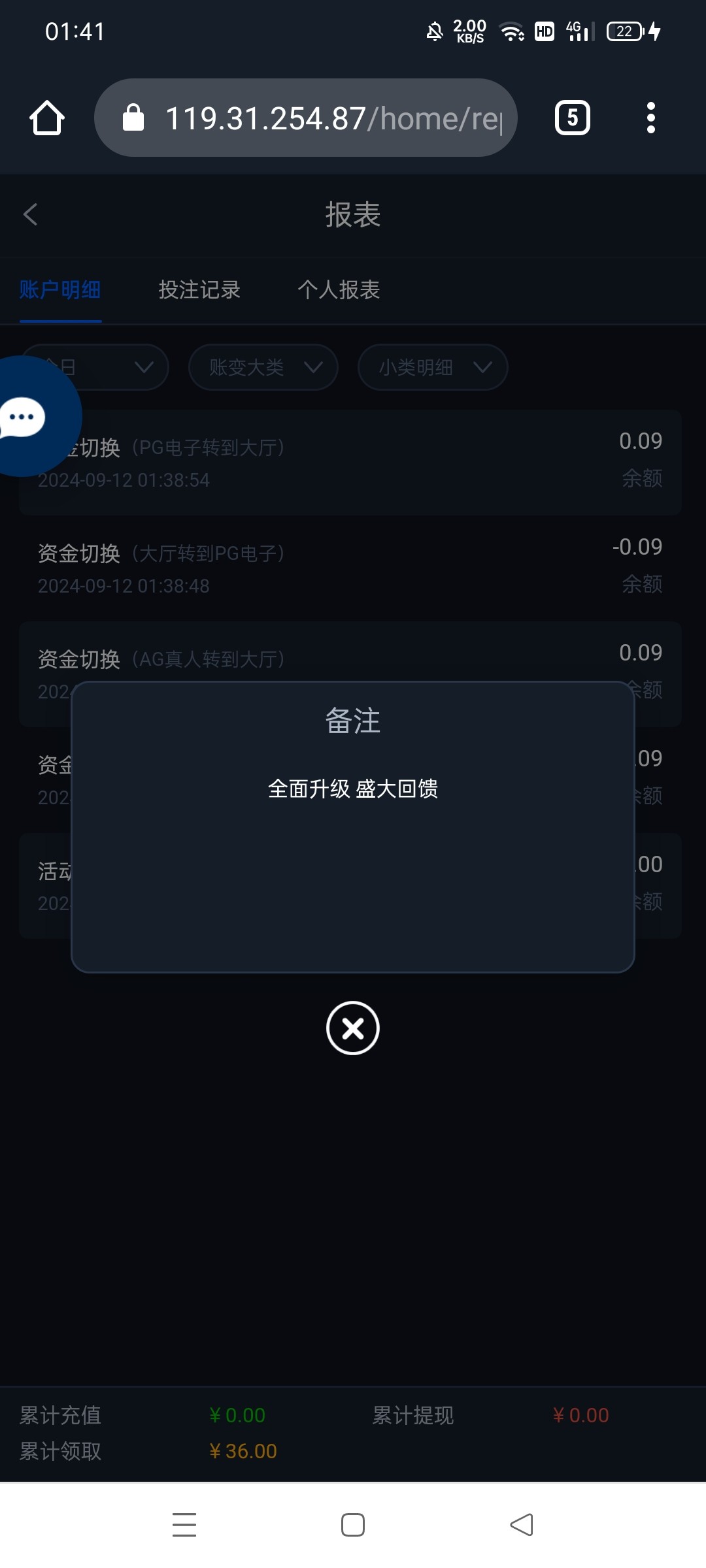The height and width of the screenshot is (1568, 706).
Task: Go back from 报表 page
Action: (30, 214)
